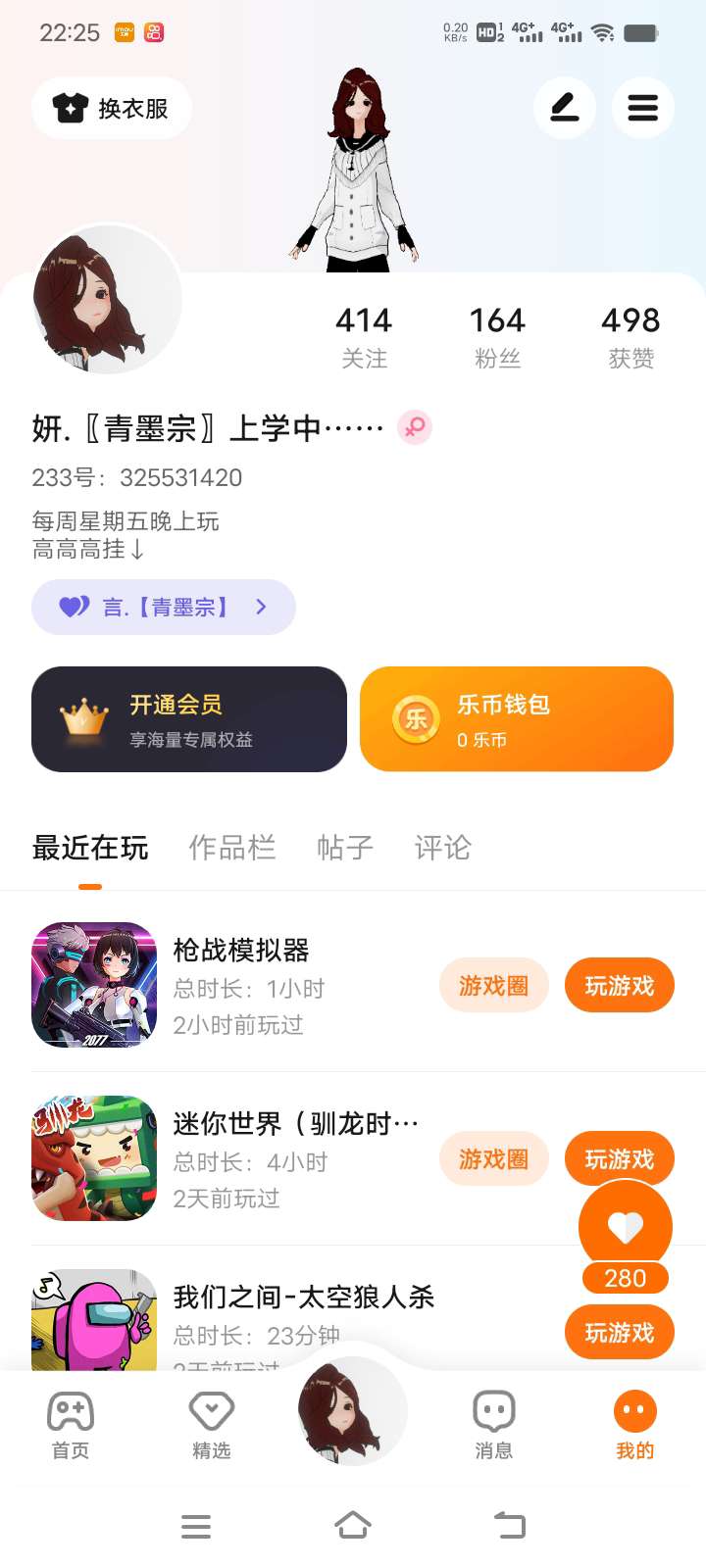706x1568 pixels.
Task: Tap 玩游戏 for 枪战模拟器
Action: pos(619,986)
